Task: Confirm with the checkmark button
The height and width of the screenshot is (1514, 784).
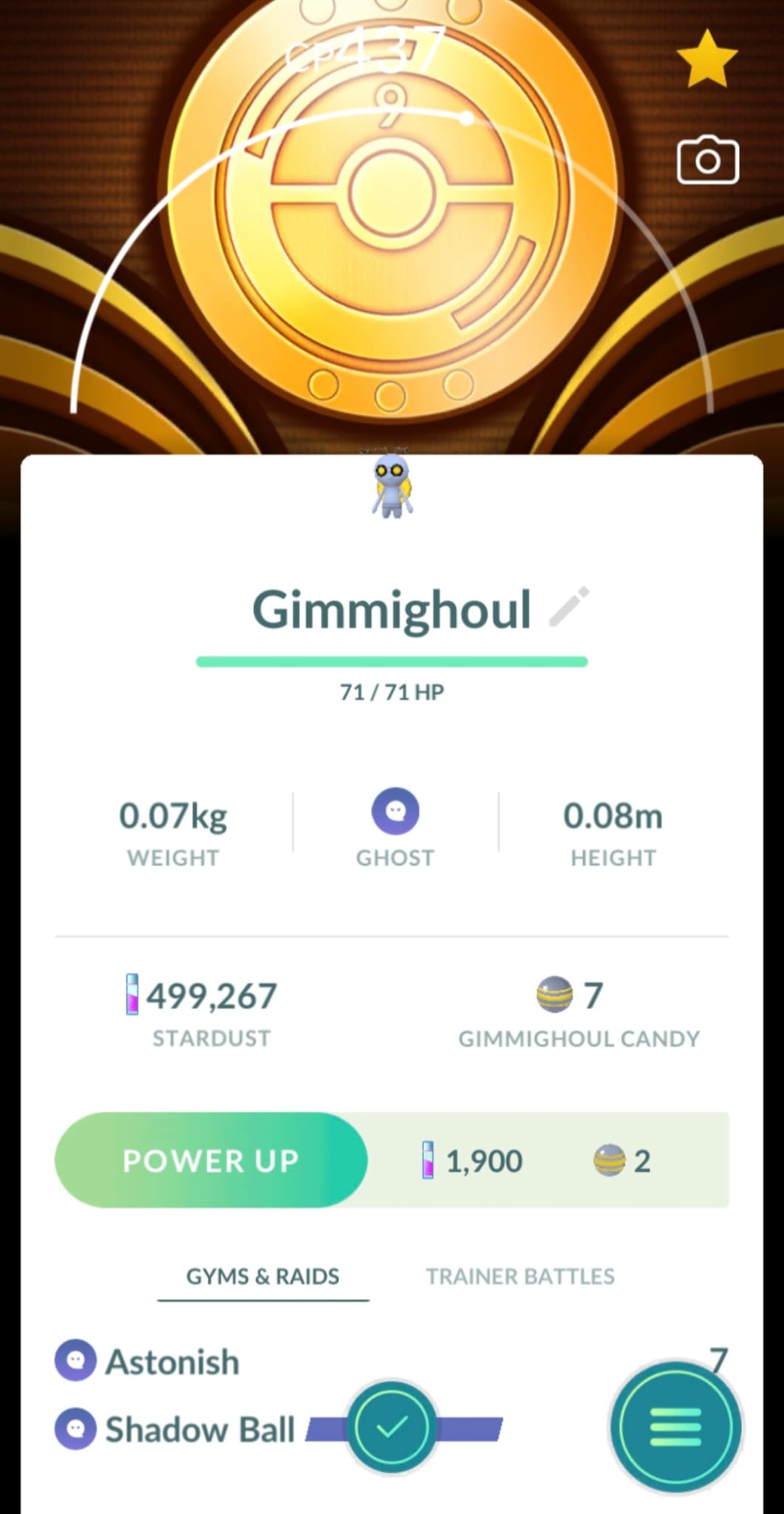Action: click(x=392, y=1426)
